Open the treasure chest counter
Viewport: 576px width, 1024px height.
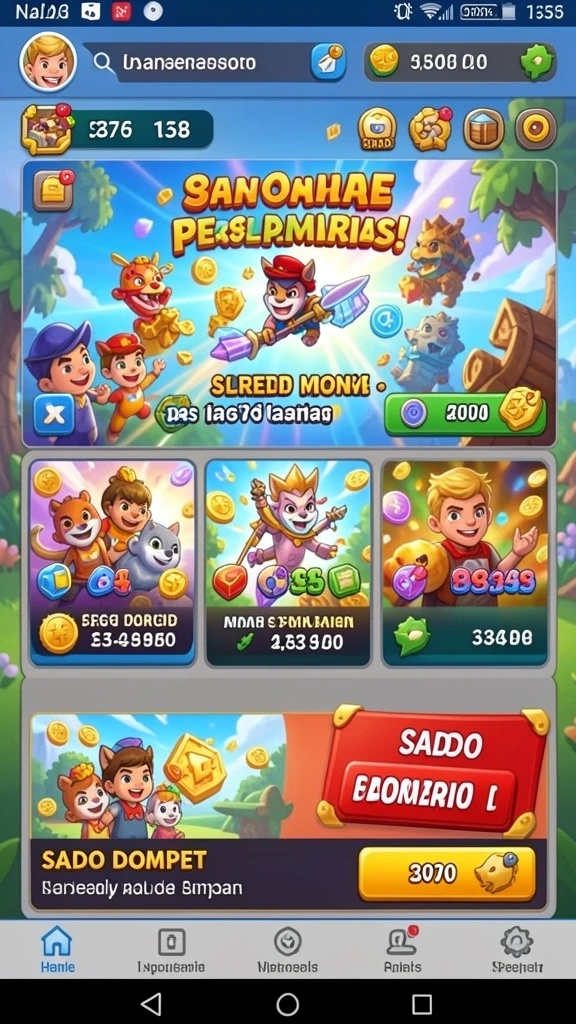[118, 129]
